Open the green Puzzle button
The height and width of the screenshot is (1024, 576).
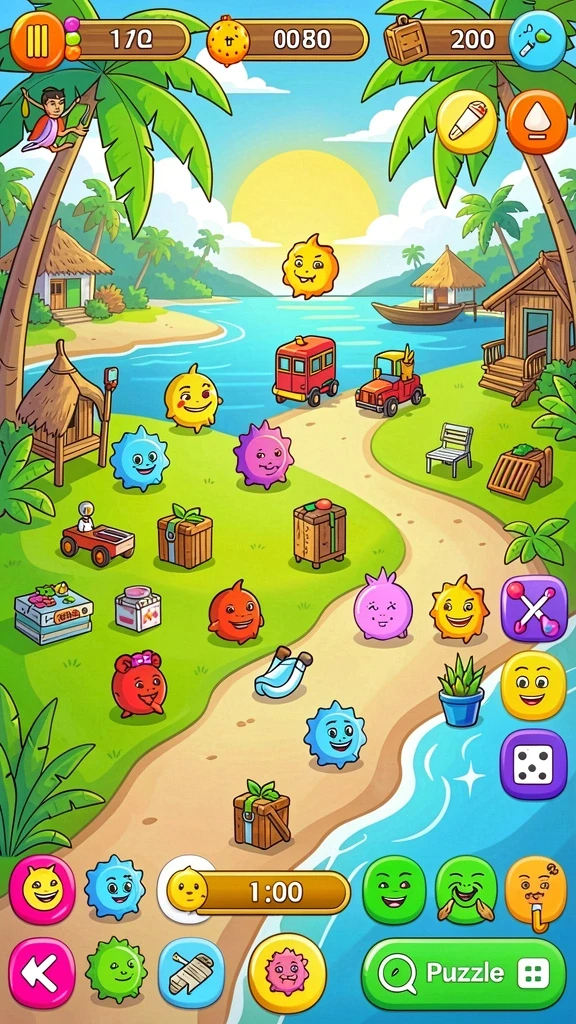pos(464,974)
